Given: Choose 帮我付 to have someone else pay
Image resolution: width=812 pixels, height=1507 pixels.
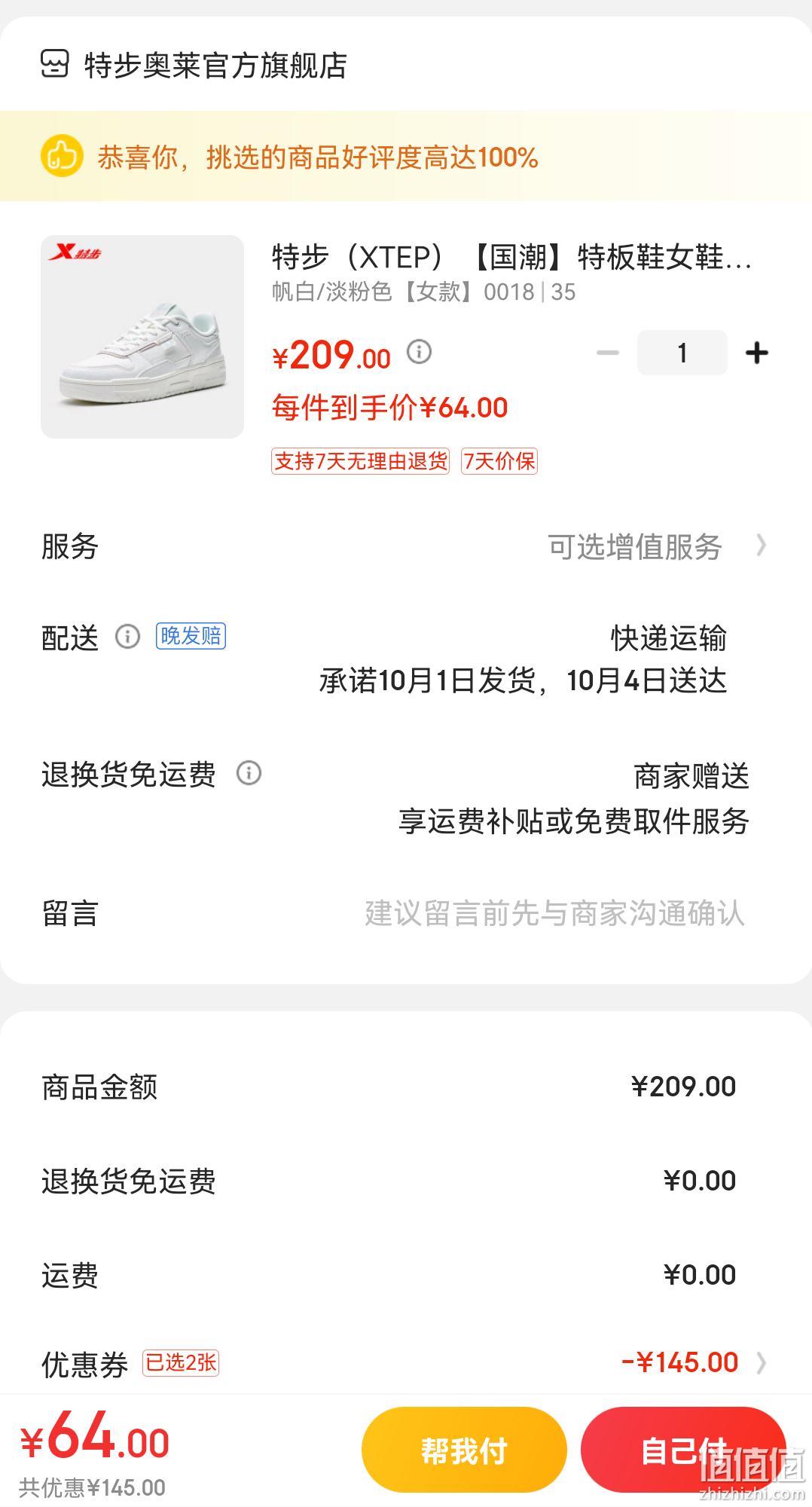Looking at the screenshot, I should point(464,1450).
